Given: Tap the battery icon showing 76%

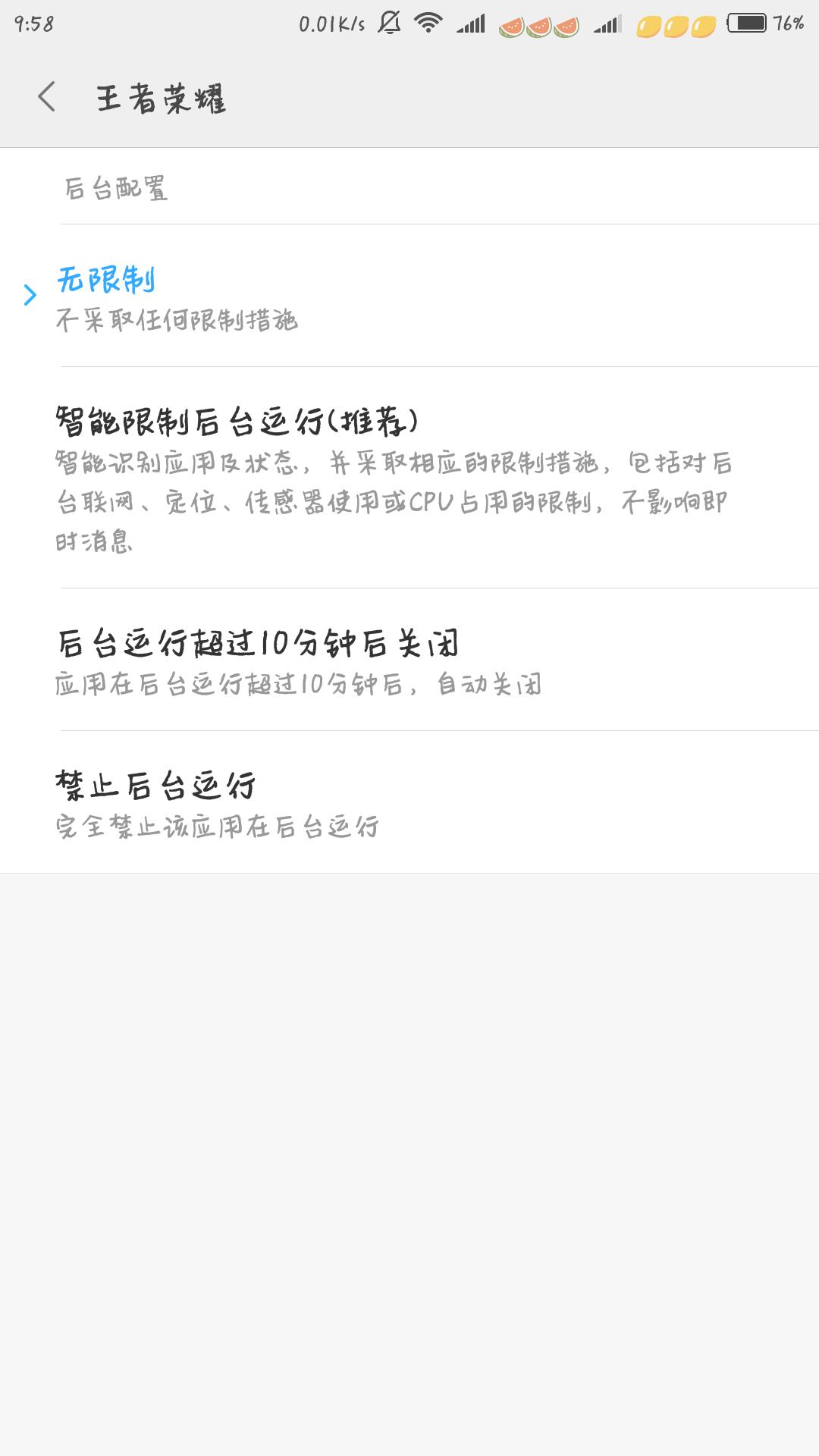Looking at the screenshot, I should click(745, 24).
